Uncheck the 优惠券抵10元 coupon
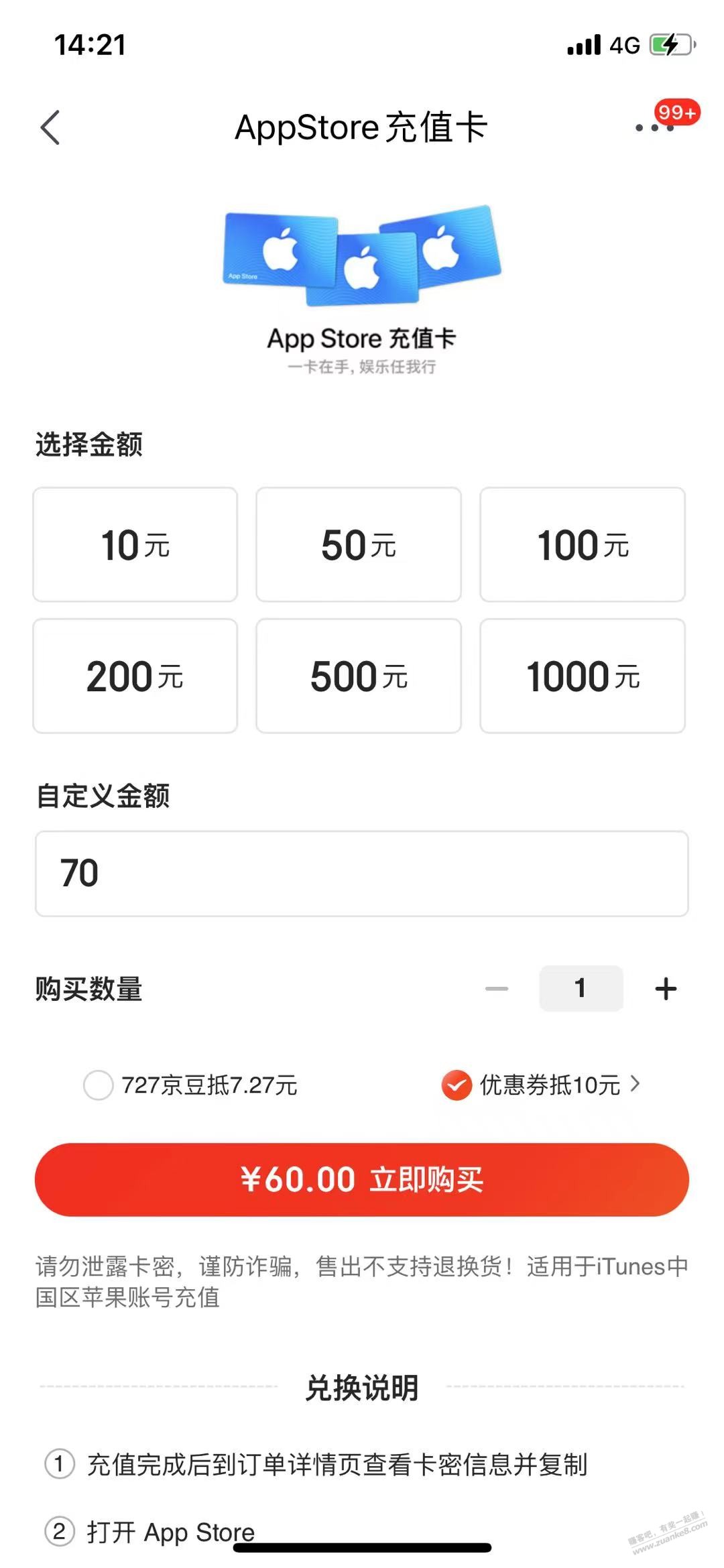This screenshot has height=1568, width=724. (457, 1085)
